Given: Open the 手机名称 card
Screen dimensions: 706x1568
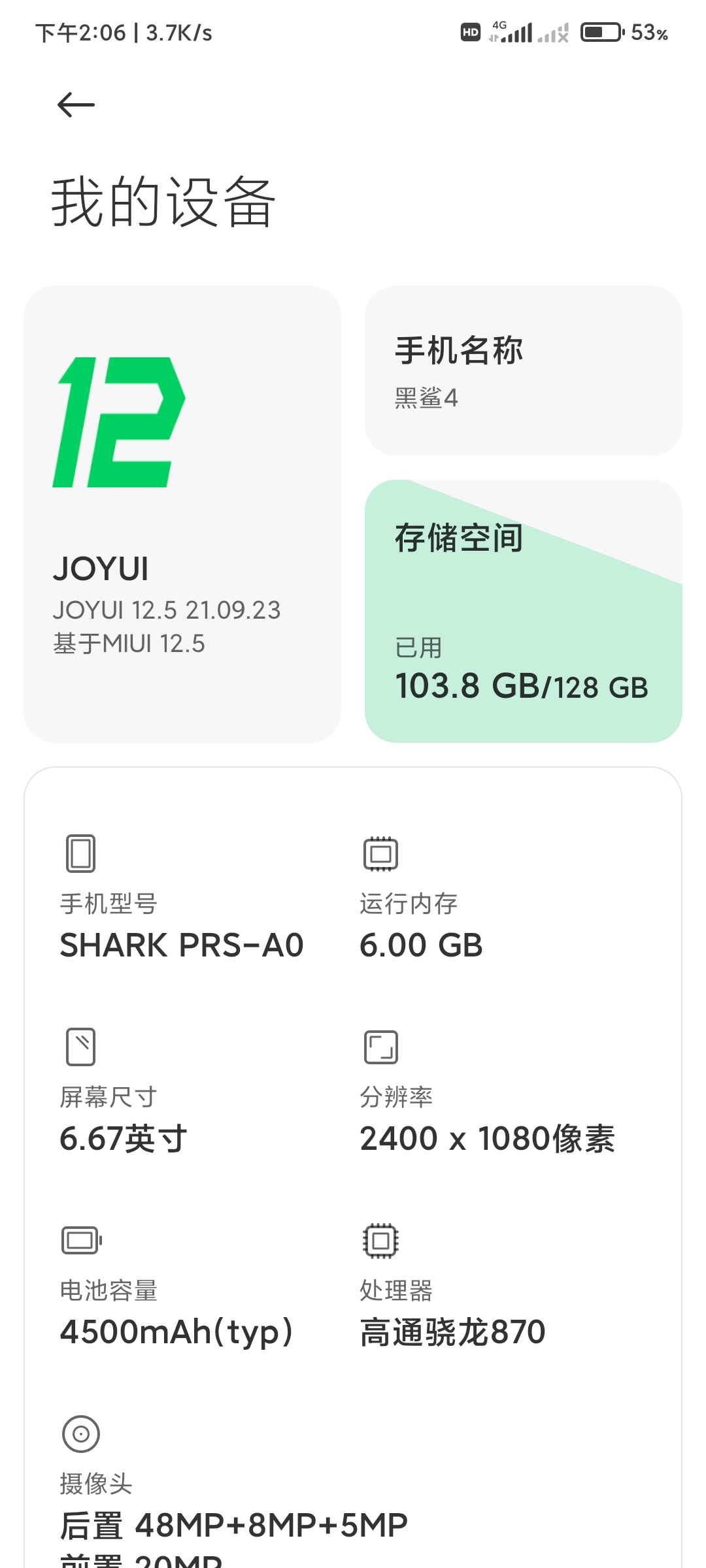Looking at the screenshot, I should (x=523, y=370).
